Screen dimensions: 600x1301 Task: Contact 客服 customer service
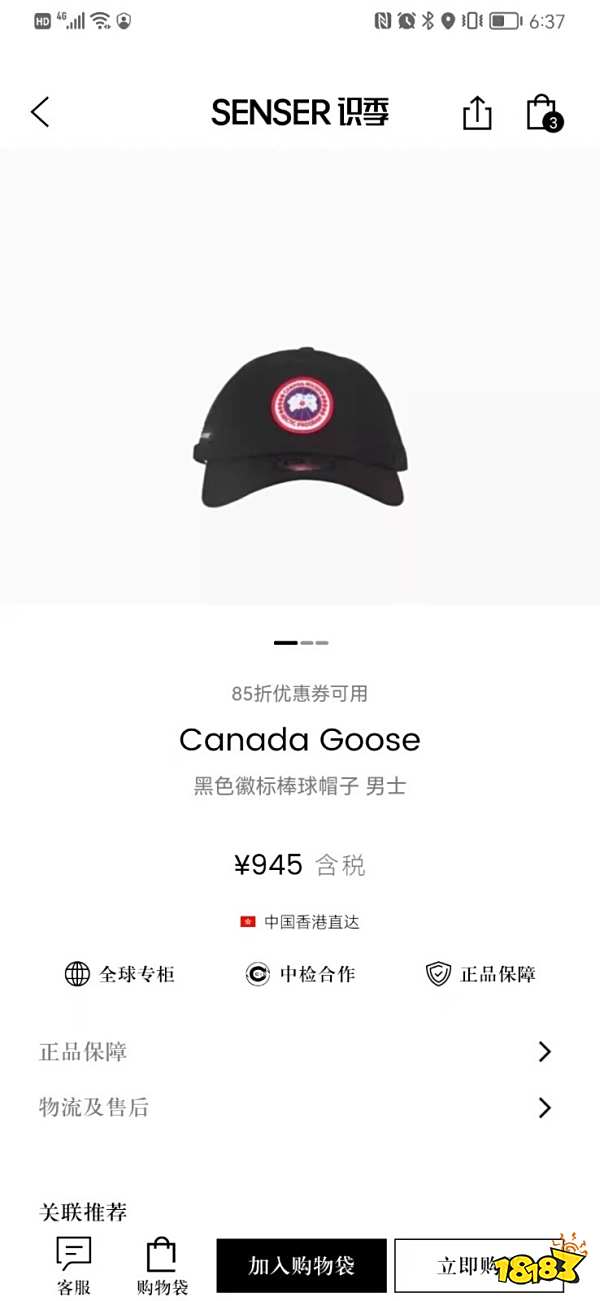[x=73, y=1265]
